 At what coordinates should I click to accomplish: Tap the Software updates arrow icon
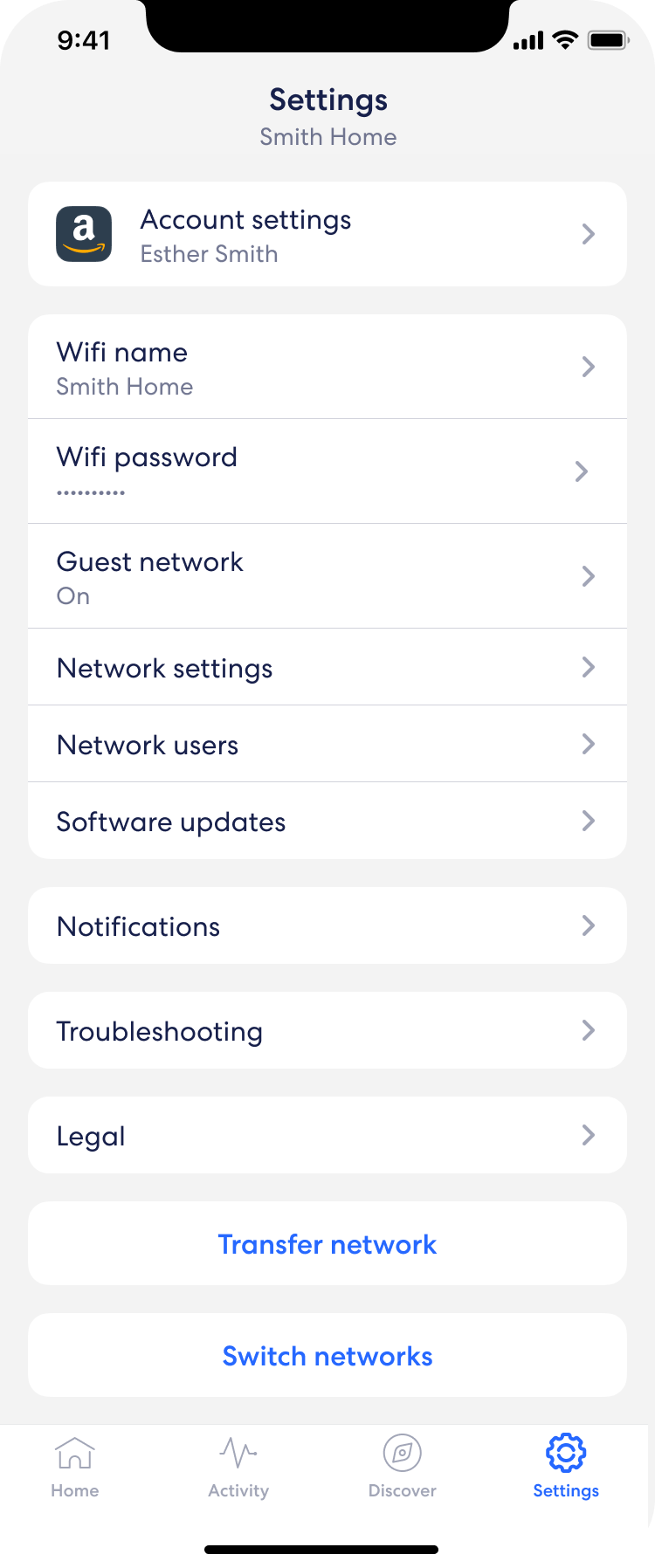point(589,821)
